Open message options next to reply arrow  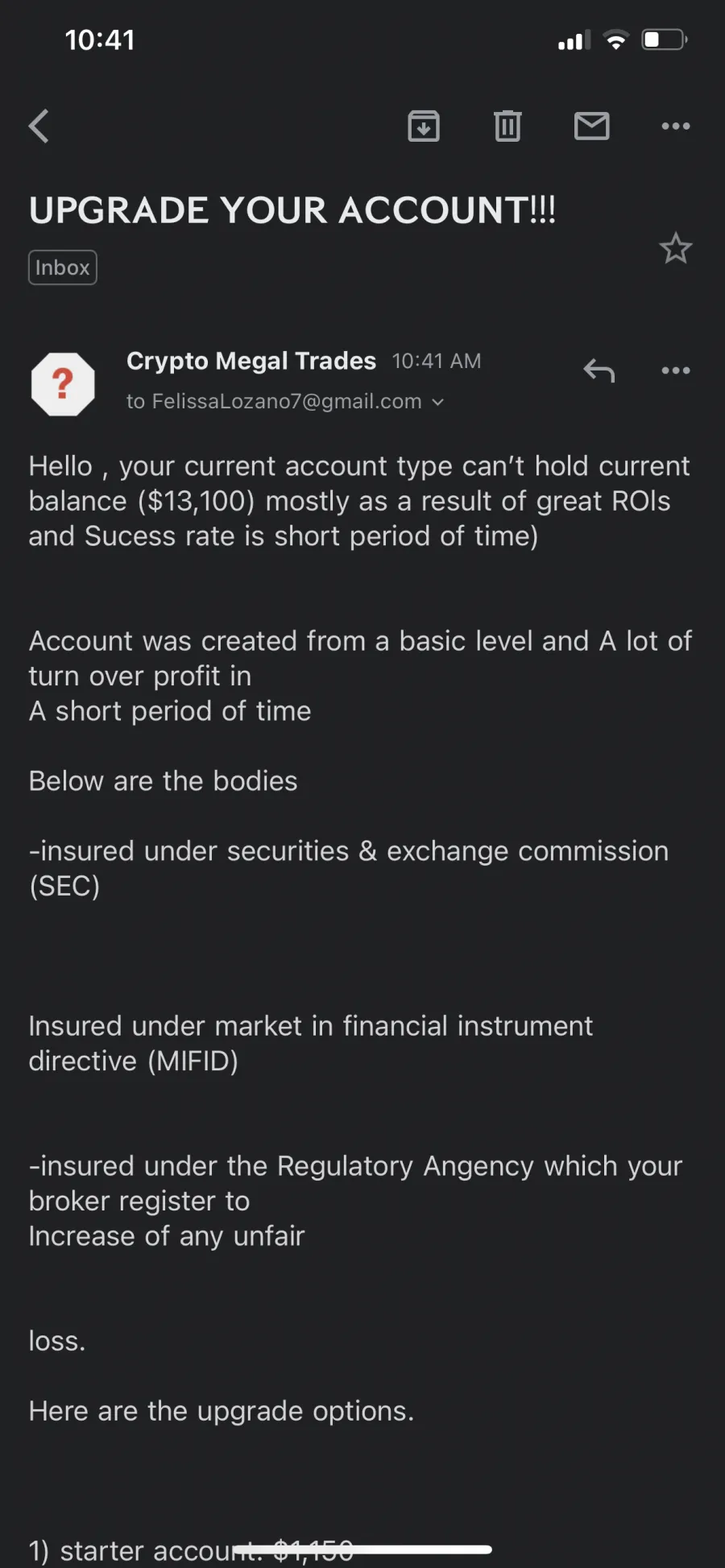(676, 370)
